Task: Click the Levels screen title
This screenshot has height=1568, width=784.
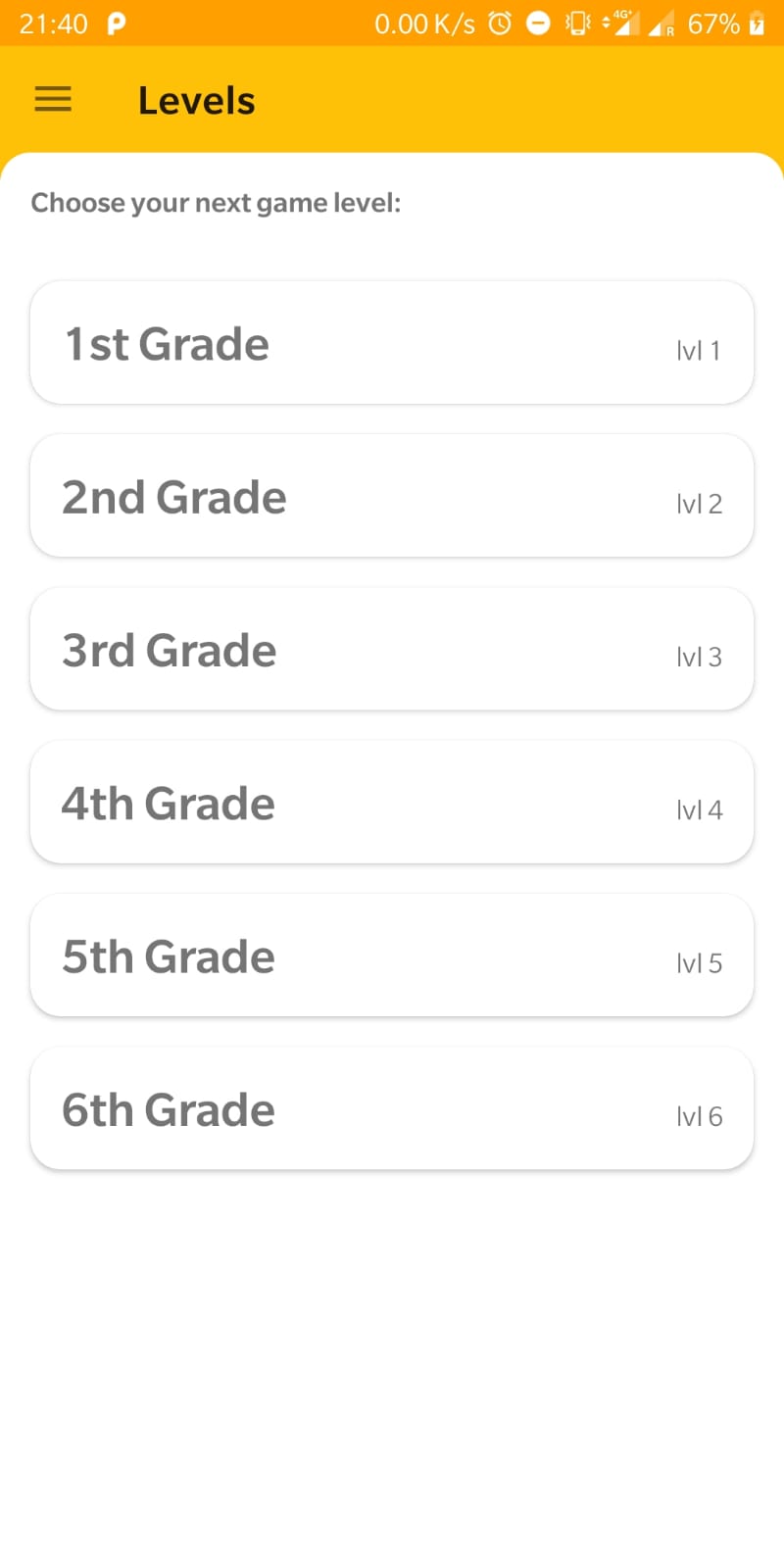Action: coord(196,99)
